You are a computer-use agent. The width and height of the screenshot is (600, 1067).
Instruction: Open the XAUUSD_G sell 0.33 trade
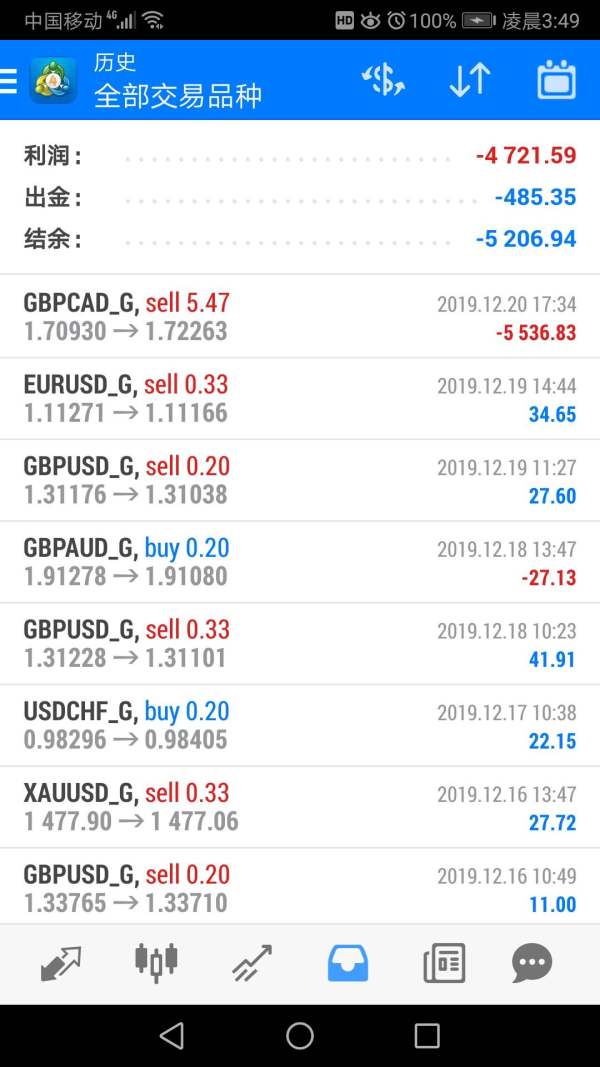coord(300,807)
